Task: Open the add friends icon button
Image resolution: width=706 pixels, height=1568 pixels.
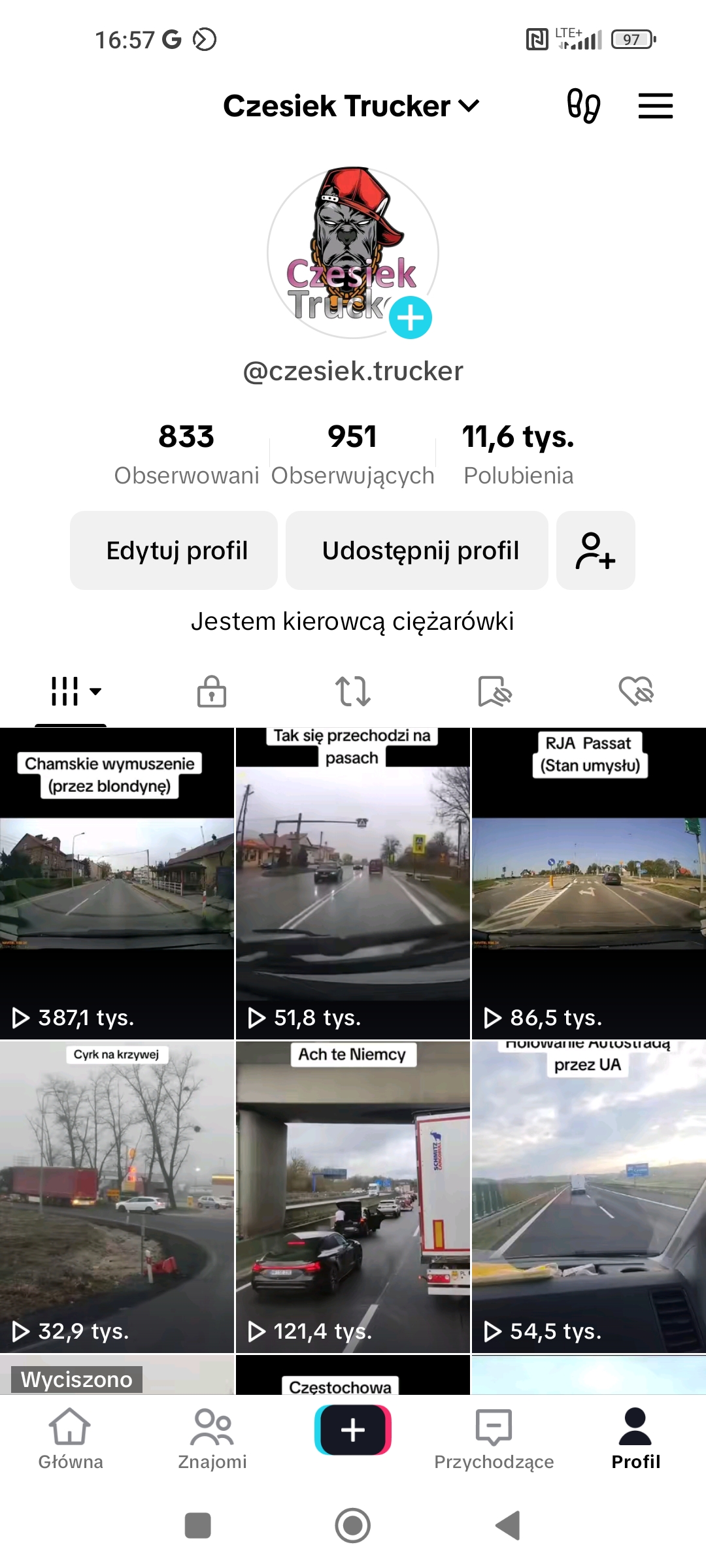Action: [x=596, y=550]
